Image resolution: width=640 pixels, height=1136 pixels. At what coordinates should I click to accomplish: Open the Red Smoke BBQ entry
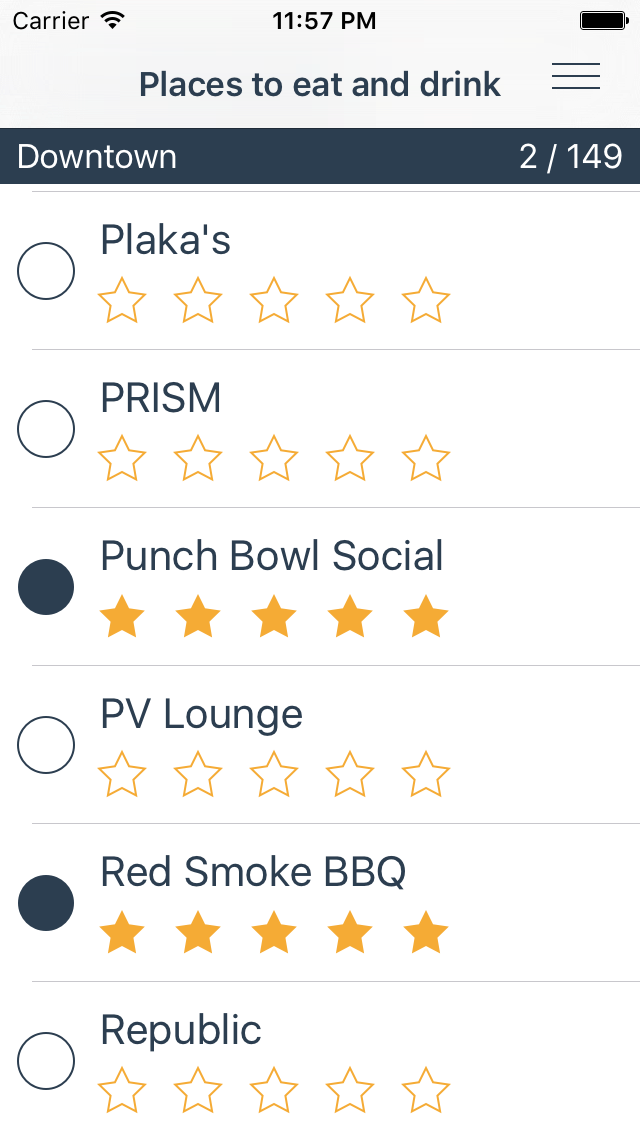click(253, 872)
